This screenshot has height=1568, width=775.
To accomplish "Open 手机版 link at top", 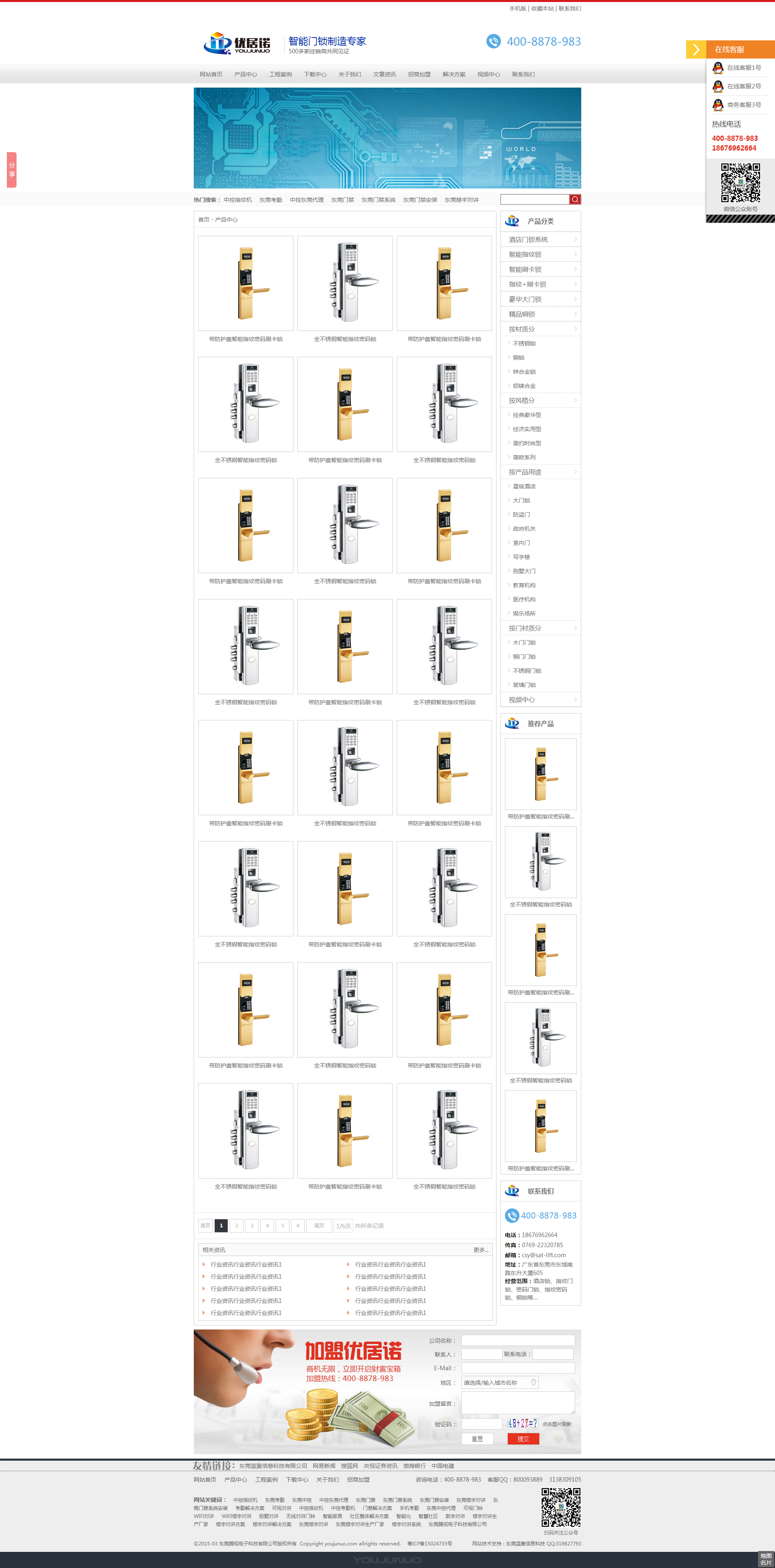I will pyautogui.click(x=517, y=8).
